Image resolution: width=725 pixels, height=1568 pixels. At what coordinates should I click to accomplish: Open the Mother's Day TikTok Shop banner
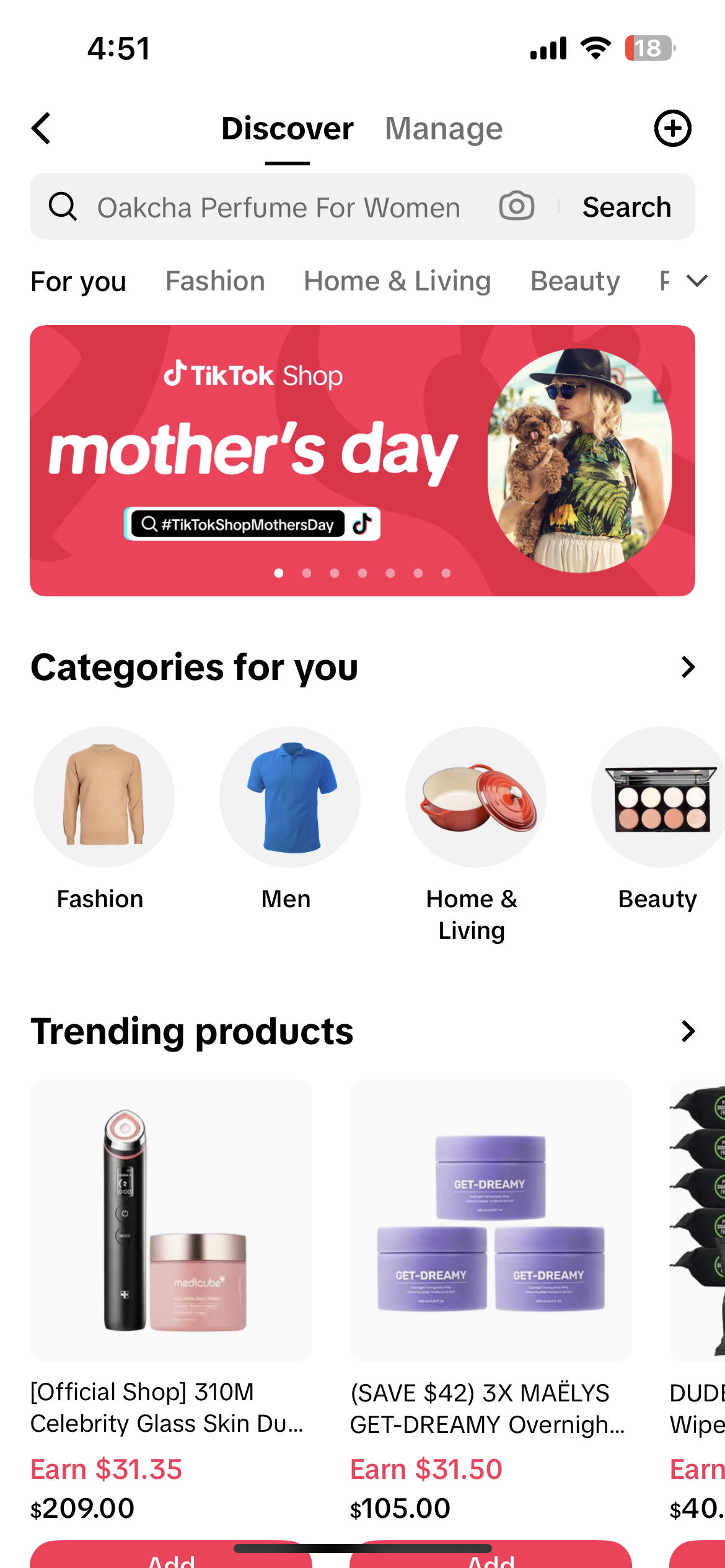[362, 460]
